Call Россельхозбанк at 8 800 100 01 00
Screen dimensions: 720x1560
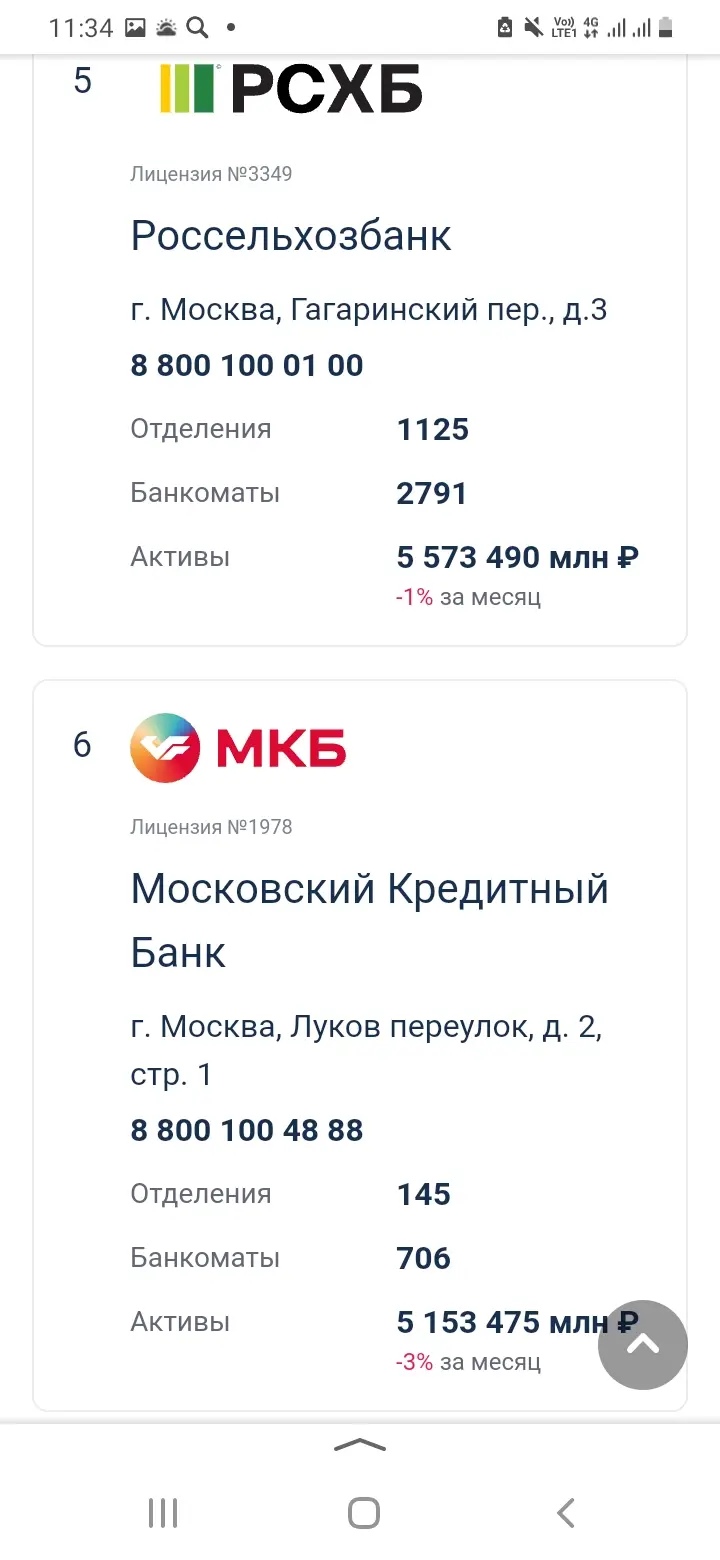click(247, 365)
